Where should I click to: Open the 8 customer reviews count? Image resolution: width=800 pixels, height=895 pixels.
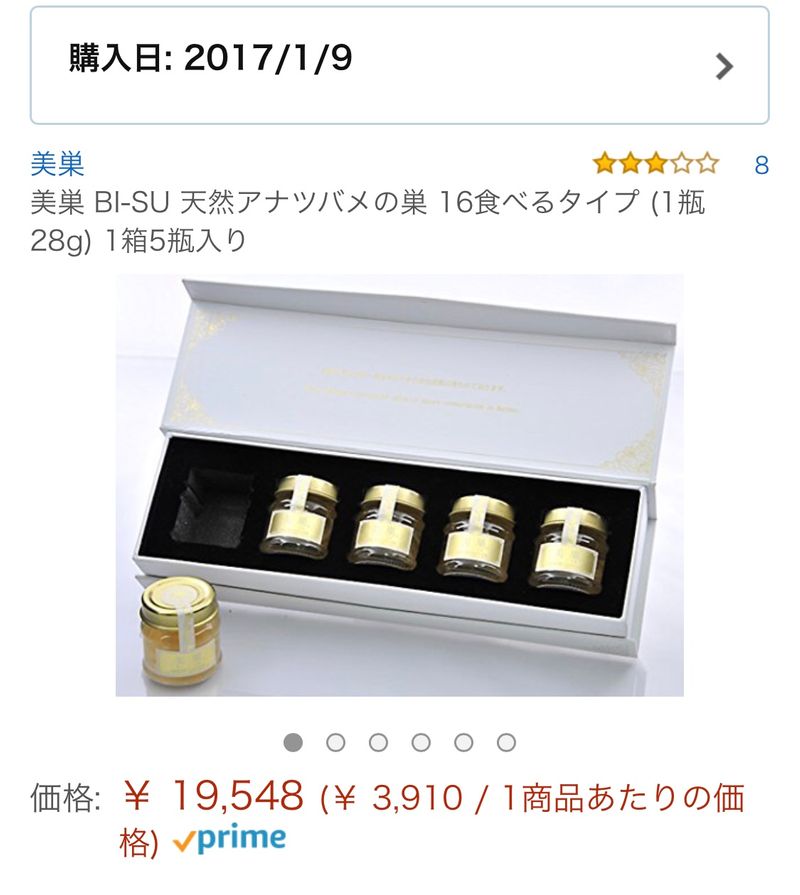tap(761, 165)
